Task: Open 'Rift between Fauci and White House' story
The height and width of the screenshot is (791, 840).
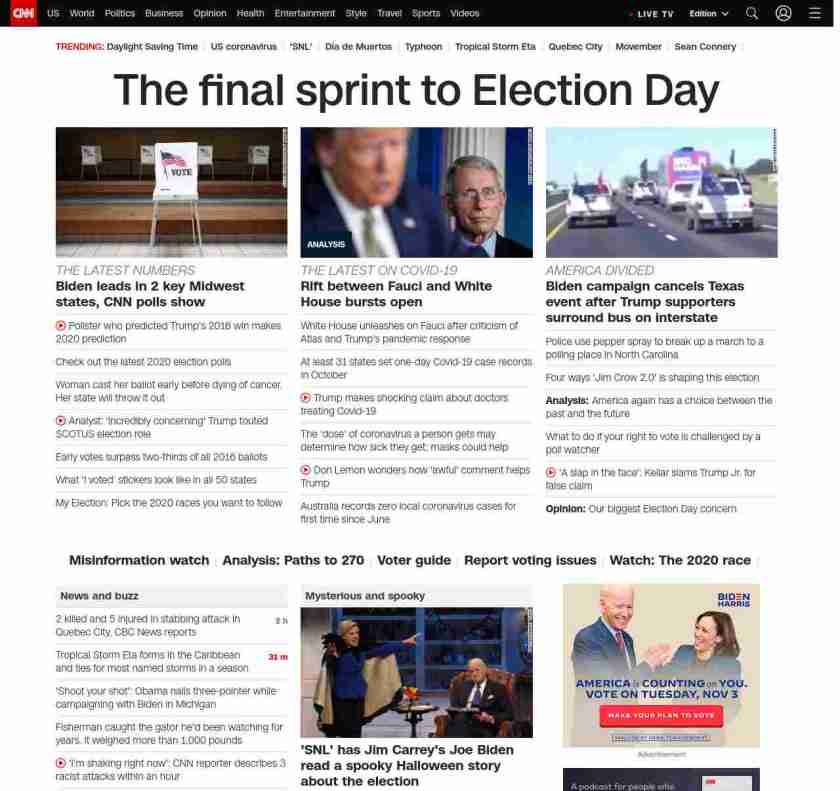Action: point(396,294)
